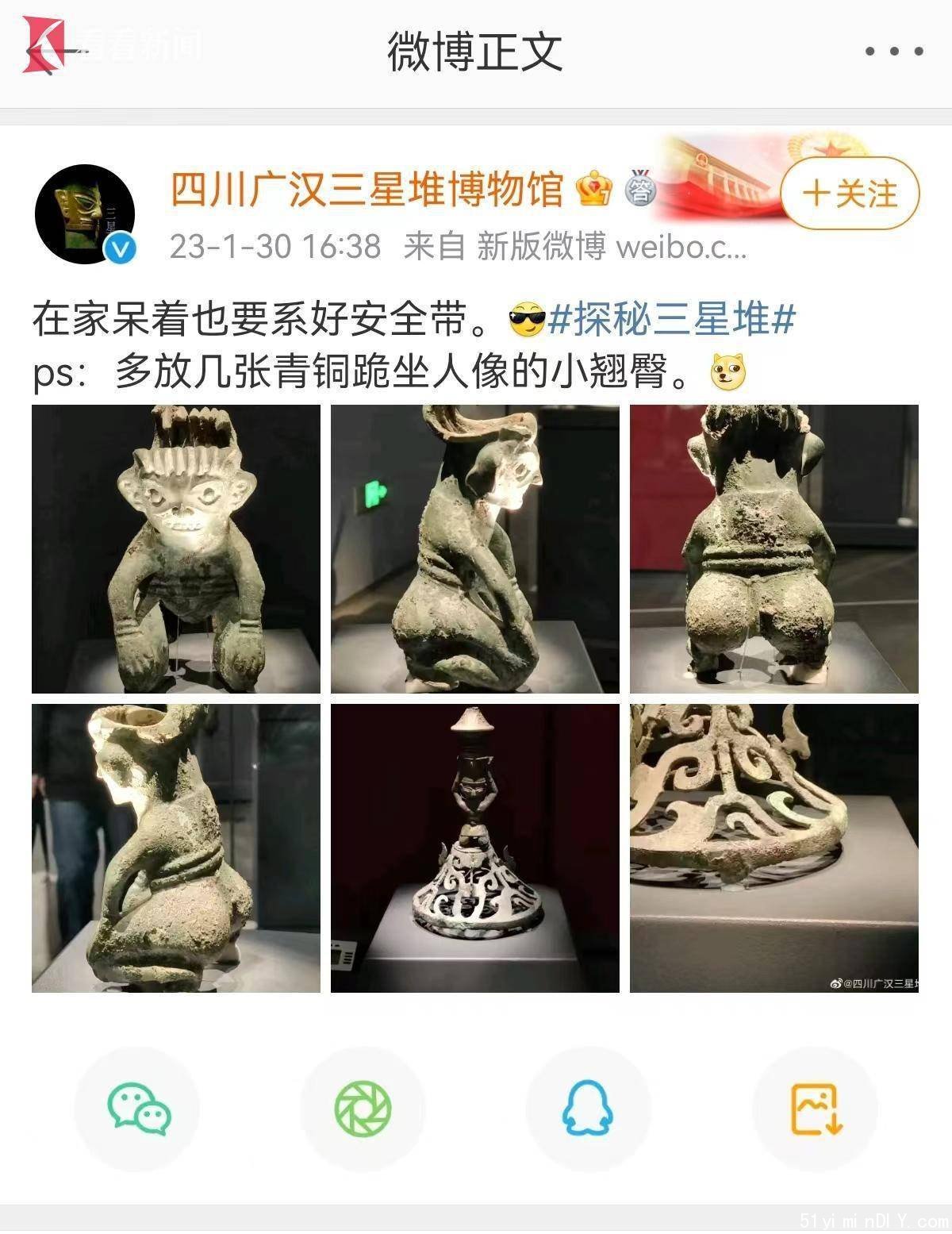Share the post to WeChat
The height and width of the screenshot is (1234, 952).
(x=138, y=1109)
